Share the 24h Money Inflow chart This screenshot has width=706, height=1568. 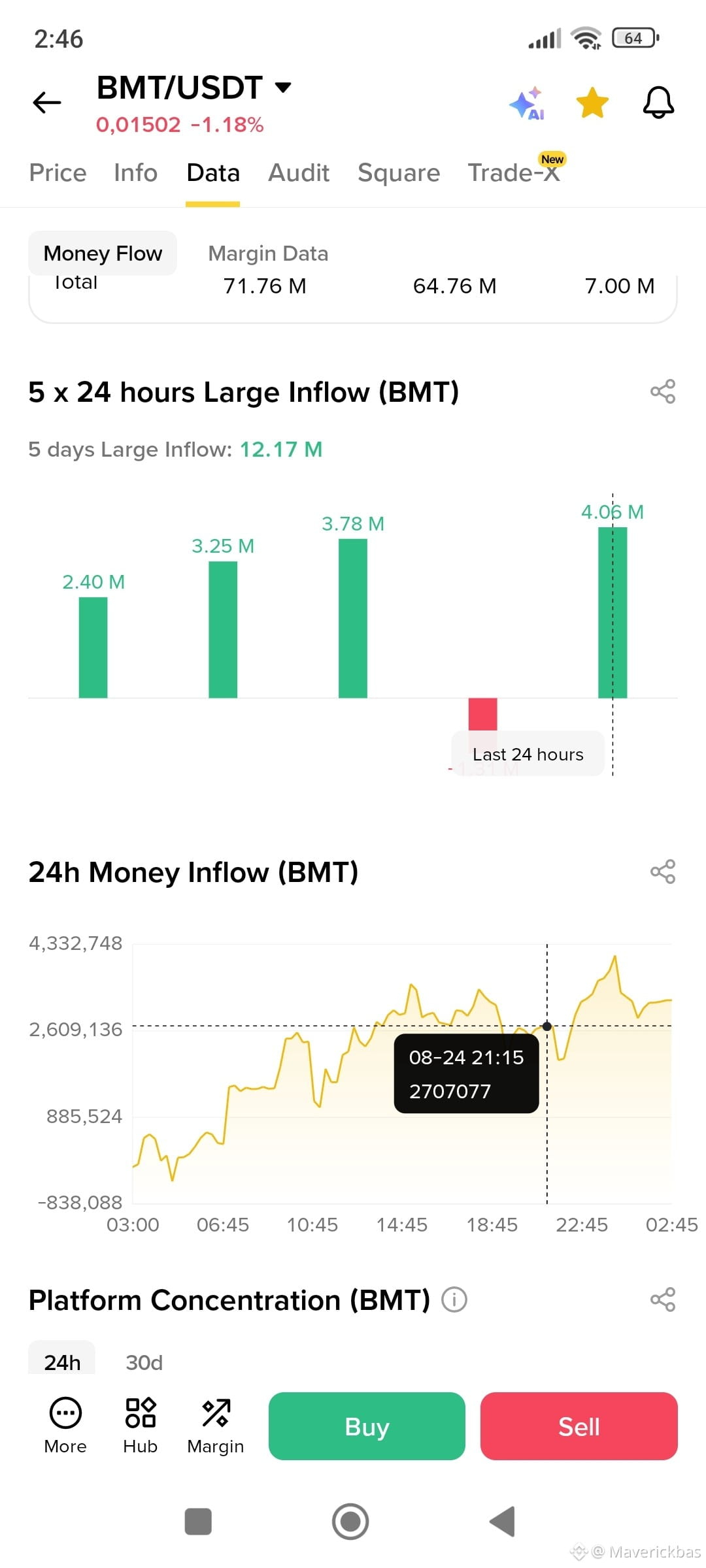[663, 872]
